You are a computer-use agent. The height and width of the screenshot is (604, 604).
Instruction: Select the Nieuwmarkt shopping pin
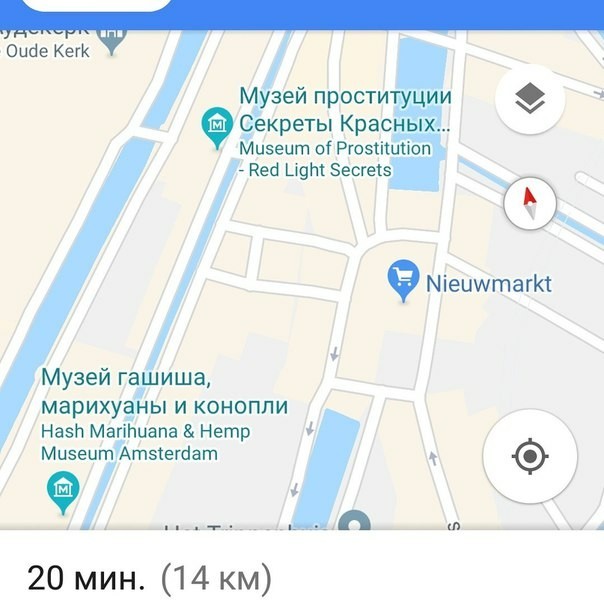403,280
